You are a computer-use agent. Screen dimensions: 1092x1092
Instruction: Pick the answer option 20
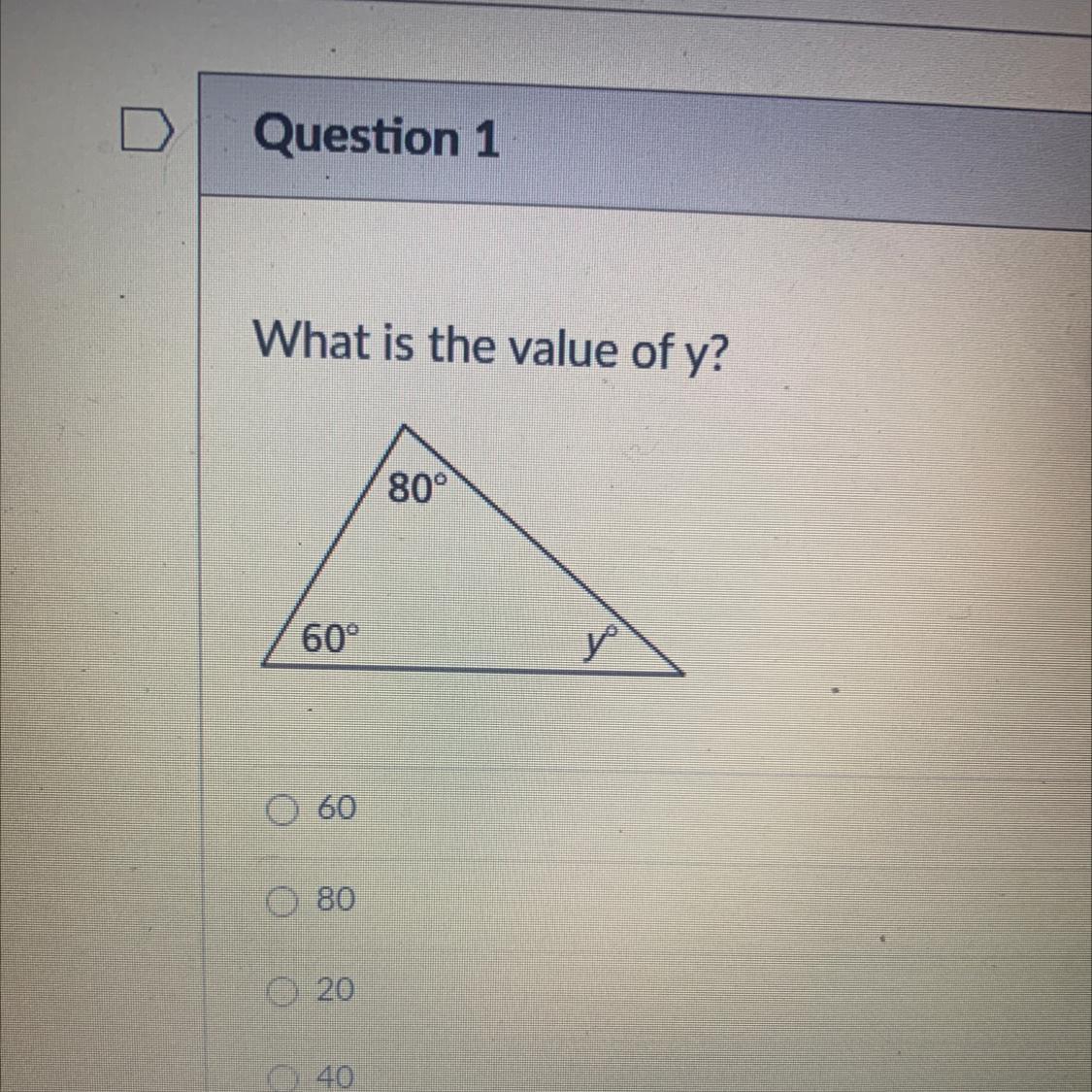click(282, 992)
